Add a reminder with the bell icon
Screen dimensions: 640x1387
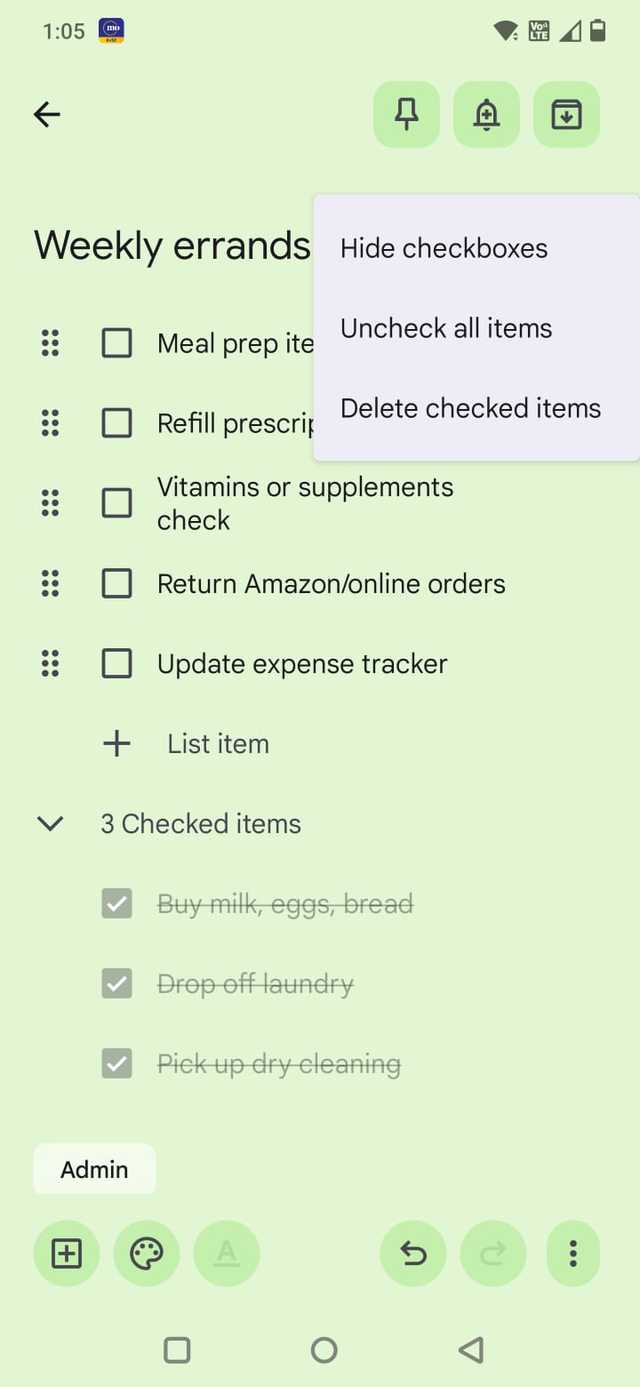coord(486,115)
